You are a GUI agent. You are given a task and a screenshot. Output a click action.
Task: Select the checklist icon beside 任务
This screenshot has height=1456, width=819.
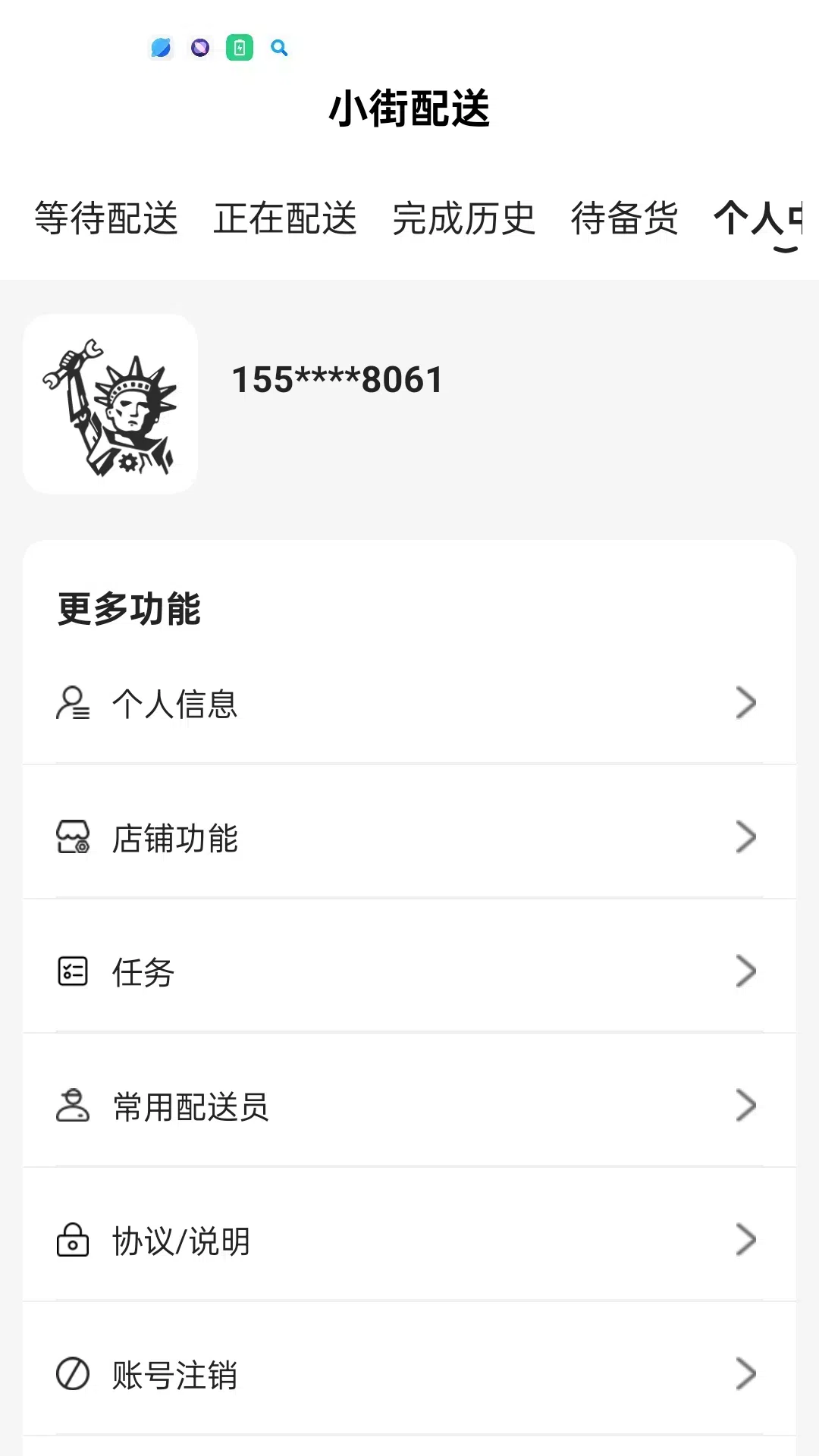coord(74,971)
